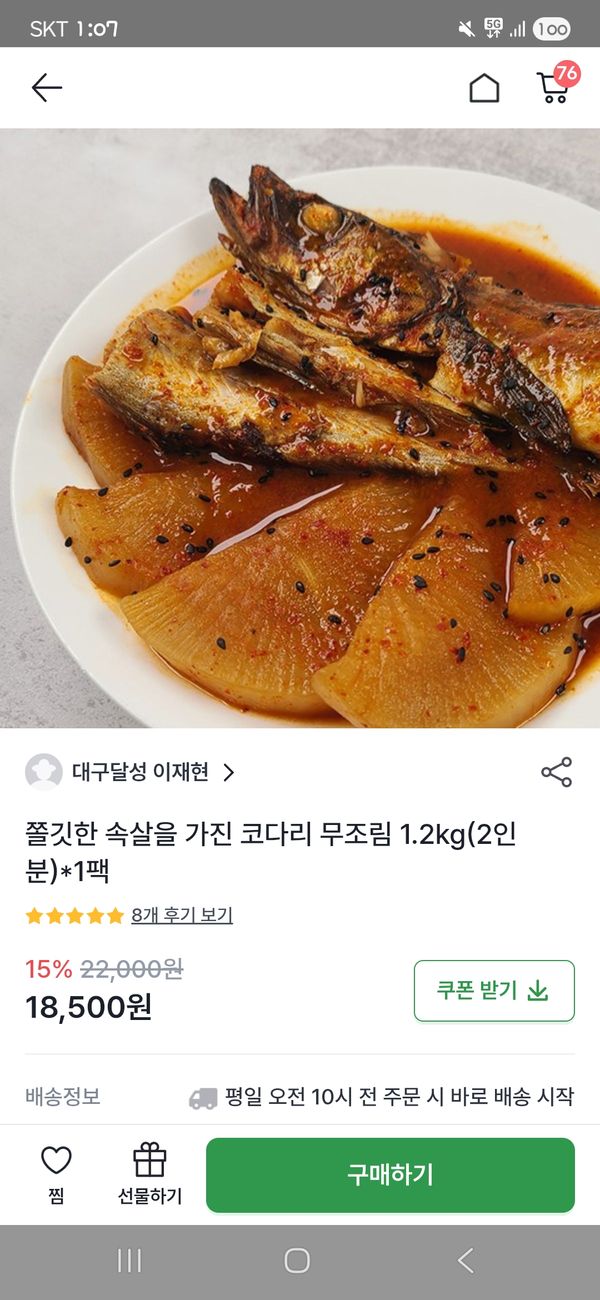Open the home icon in the top bar
The height and width of the screenshot is (1300, 600).
click(x=484, y=88)
